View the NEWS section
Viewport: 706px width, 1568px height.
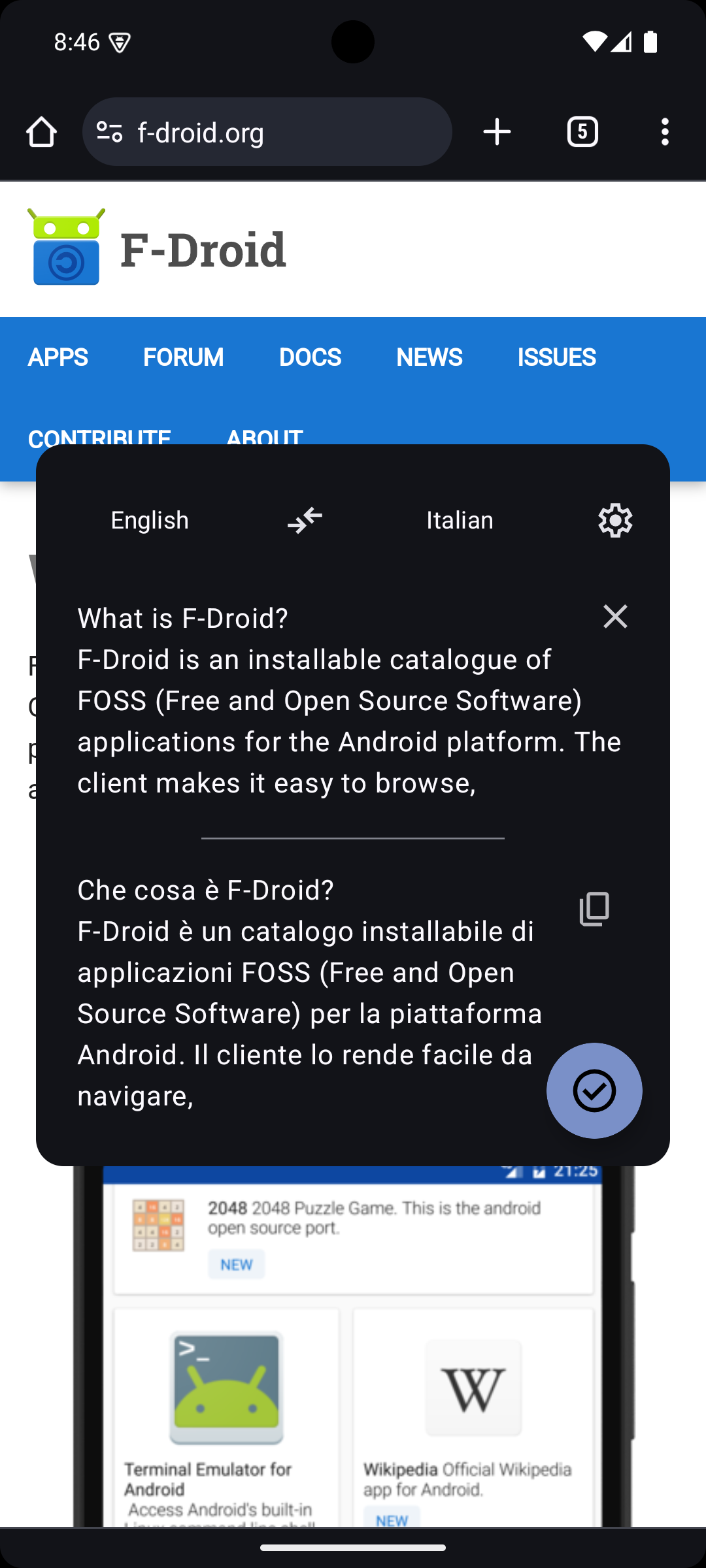tap(429, 357)
